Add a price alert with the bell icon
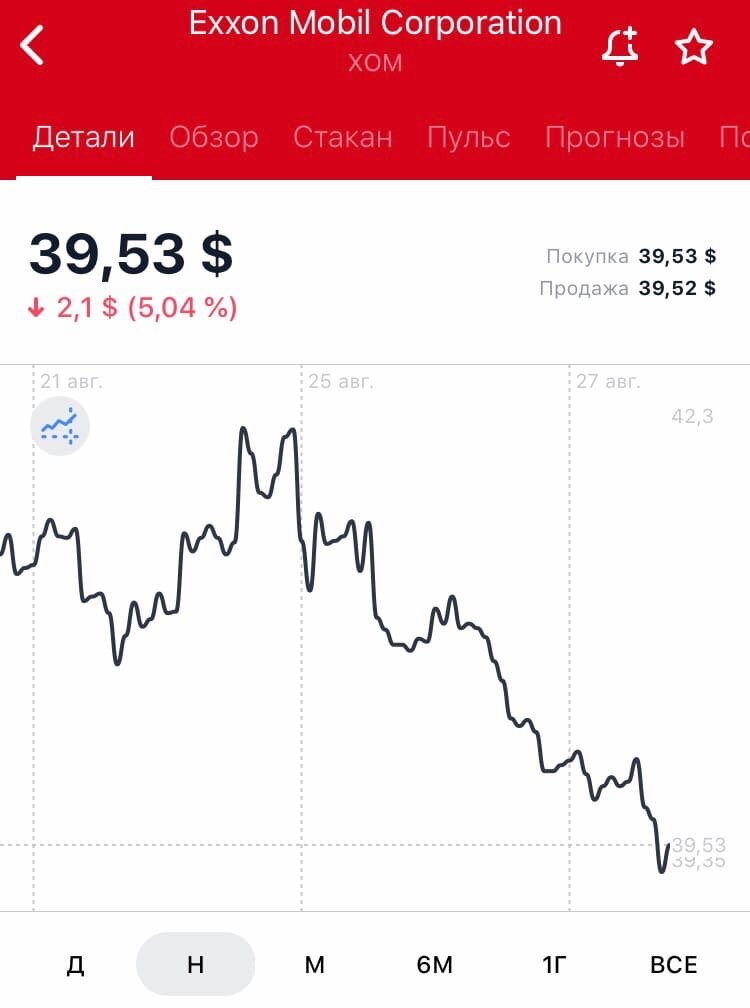The width and height of the screenshot is (750, 1008). [620, 47]
